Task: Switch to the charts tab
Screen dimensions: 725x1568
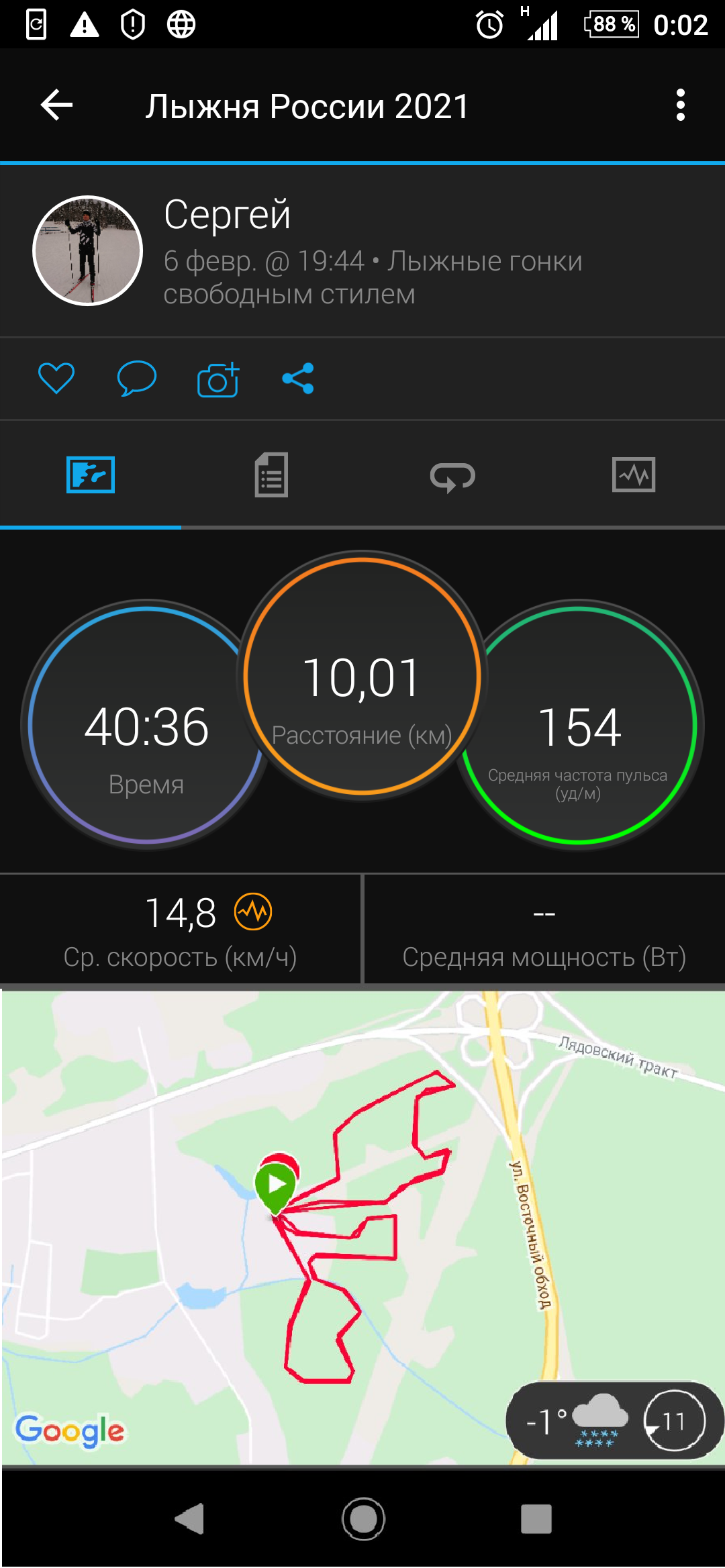Action: (634, 475)
